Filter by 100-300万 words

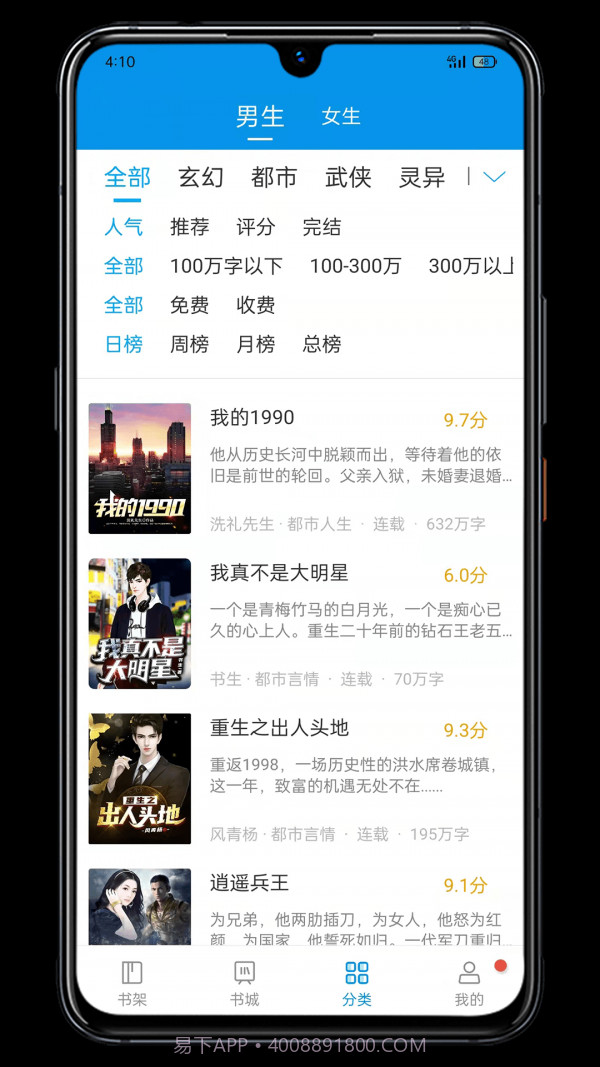click(x=355, y=266)
